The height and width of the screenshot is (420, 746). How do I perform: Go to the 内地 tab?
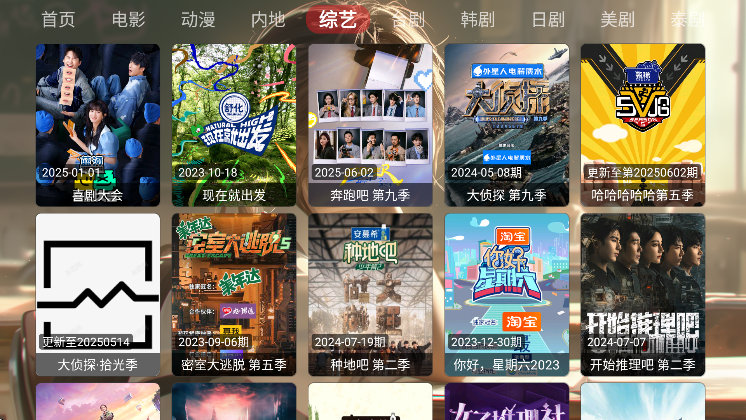point(268,19)
